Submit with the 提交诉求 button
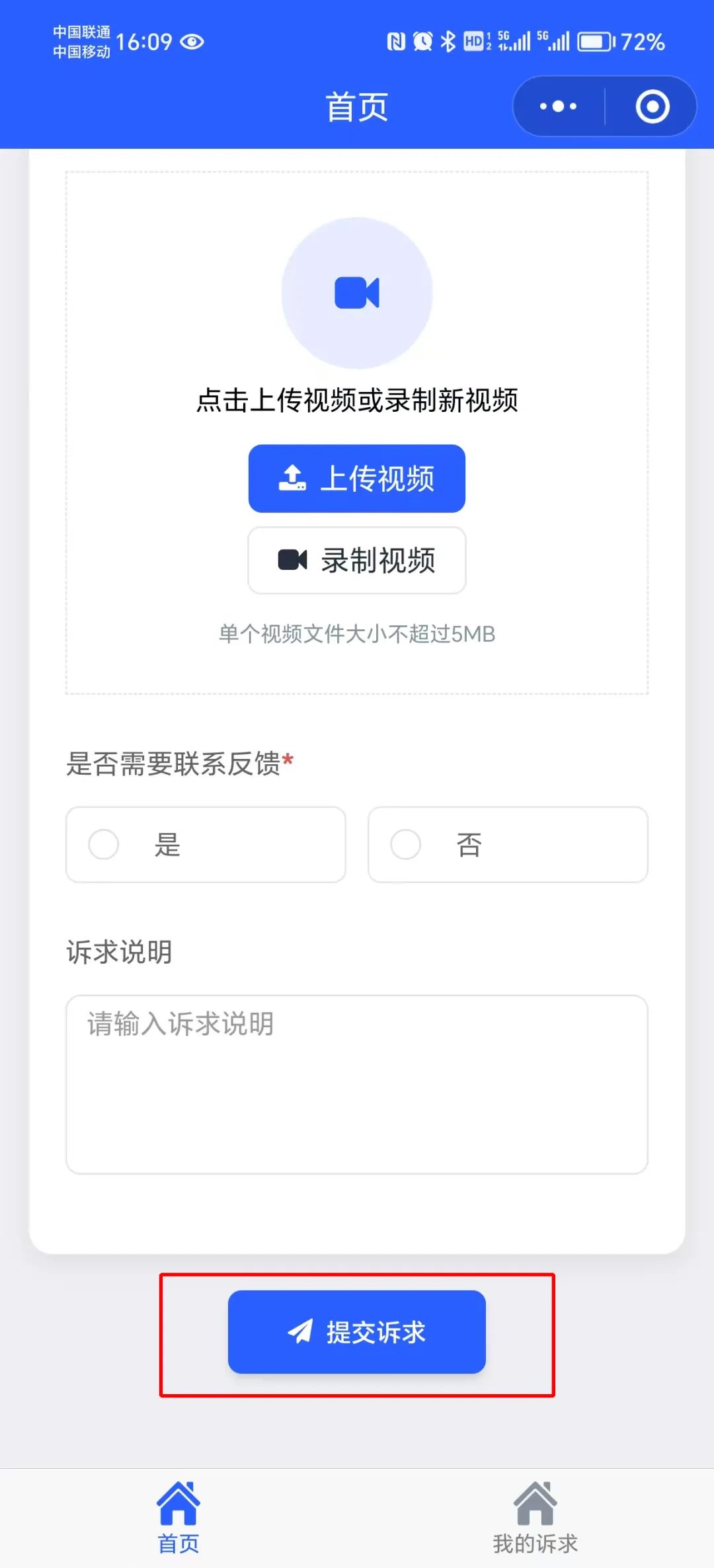Image resolution: width=714 pixels, height=1568 pixels. tap(357, 1331)
